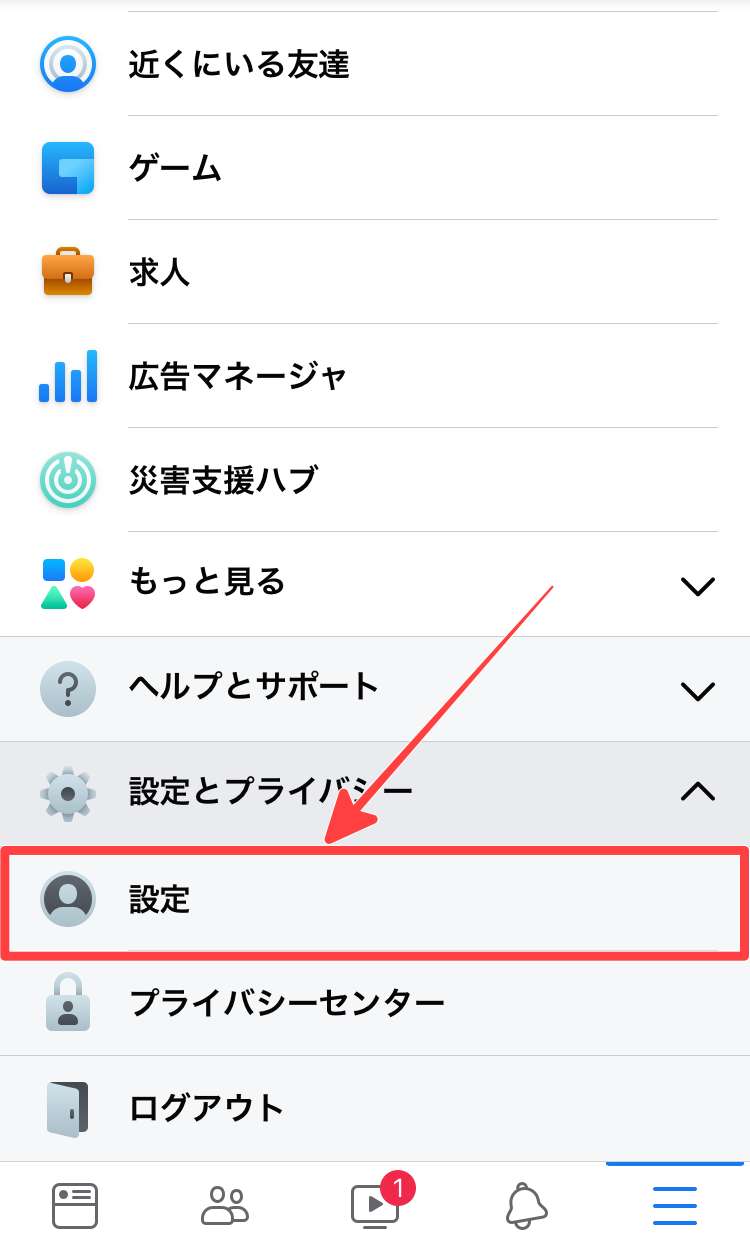Image resolution: width=750 pixels, height=1250 pixels.
Task: Select the hamburger menu tab
Action: 675,1205
